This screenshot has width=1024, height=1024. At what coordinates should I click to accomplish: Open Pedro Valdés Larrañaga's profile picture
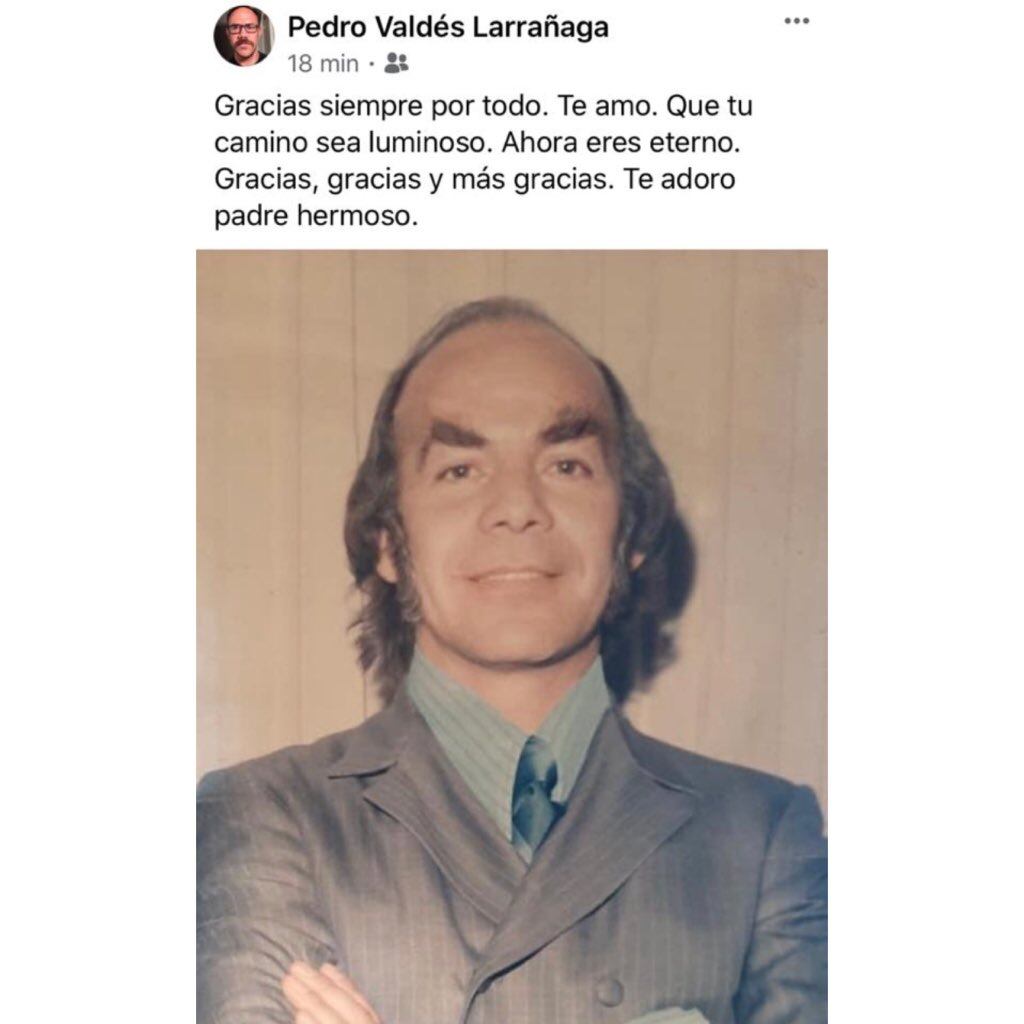(244, 36)
